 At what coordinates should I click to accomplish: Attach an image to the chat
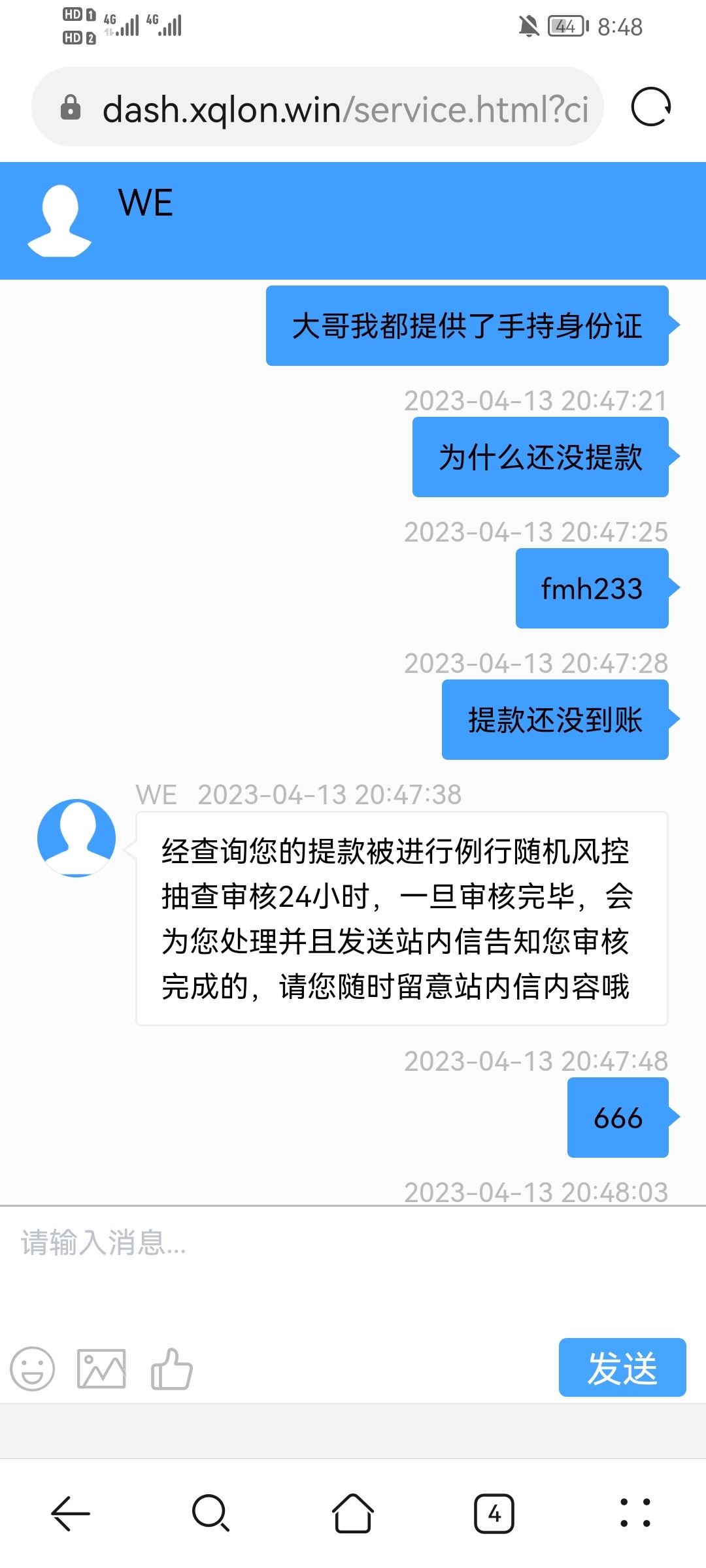(101, 1369)
